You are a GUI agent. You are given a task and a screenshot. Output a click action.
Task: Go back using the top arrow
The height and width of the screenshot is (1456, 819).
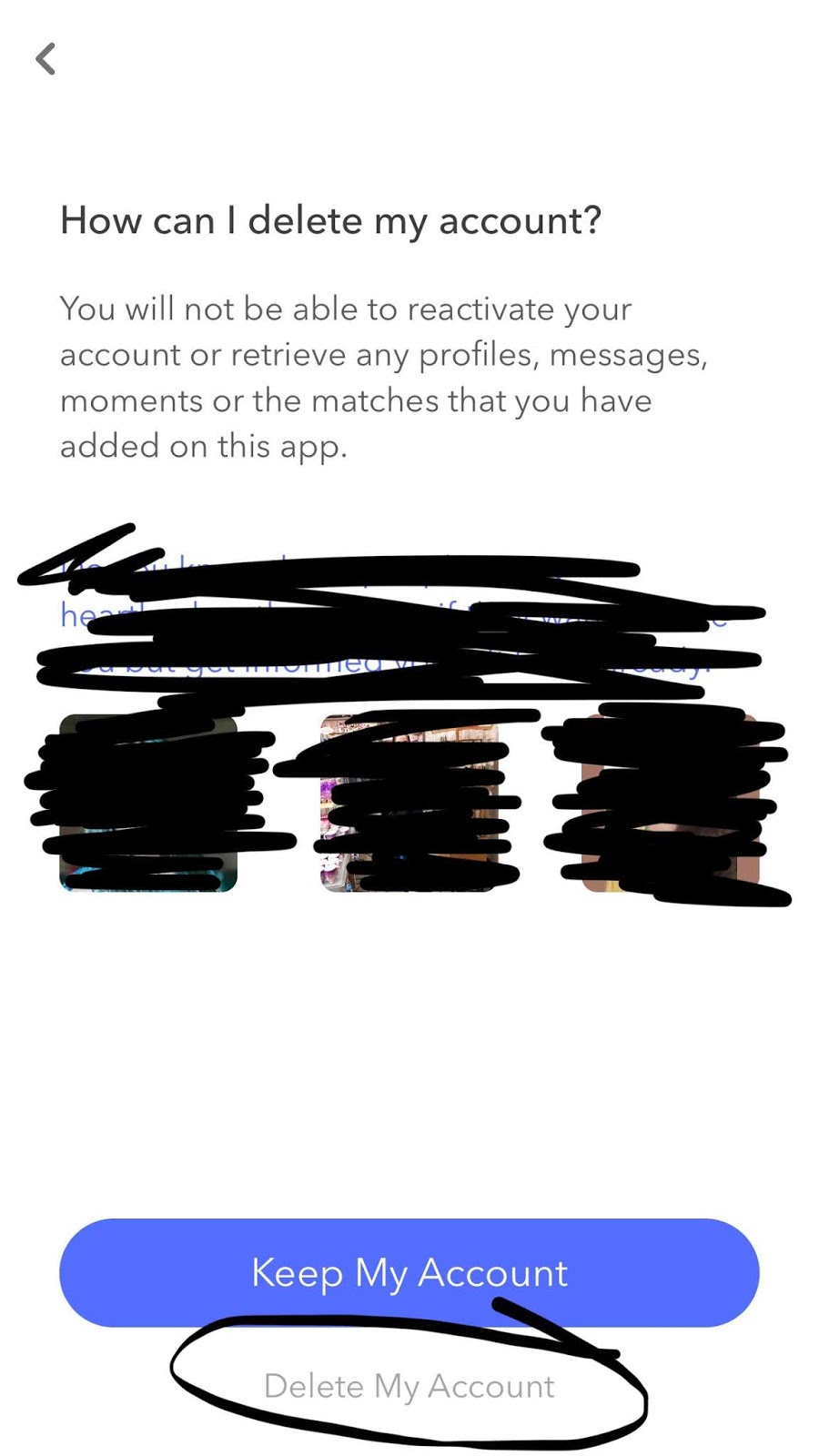pos(45,59)
